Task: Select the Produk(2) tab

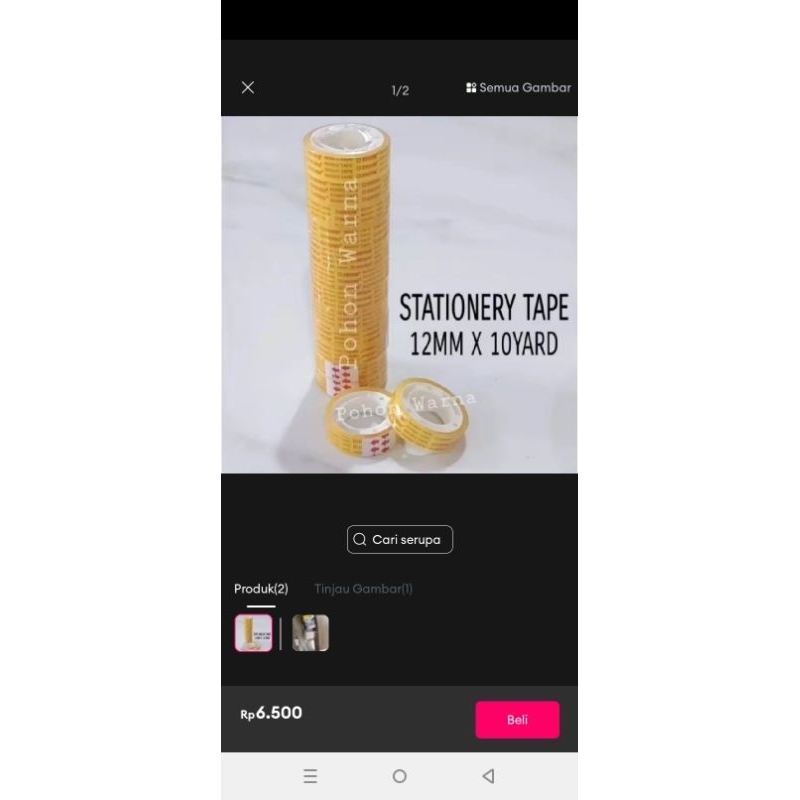Action: tap(261, 589)
